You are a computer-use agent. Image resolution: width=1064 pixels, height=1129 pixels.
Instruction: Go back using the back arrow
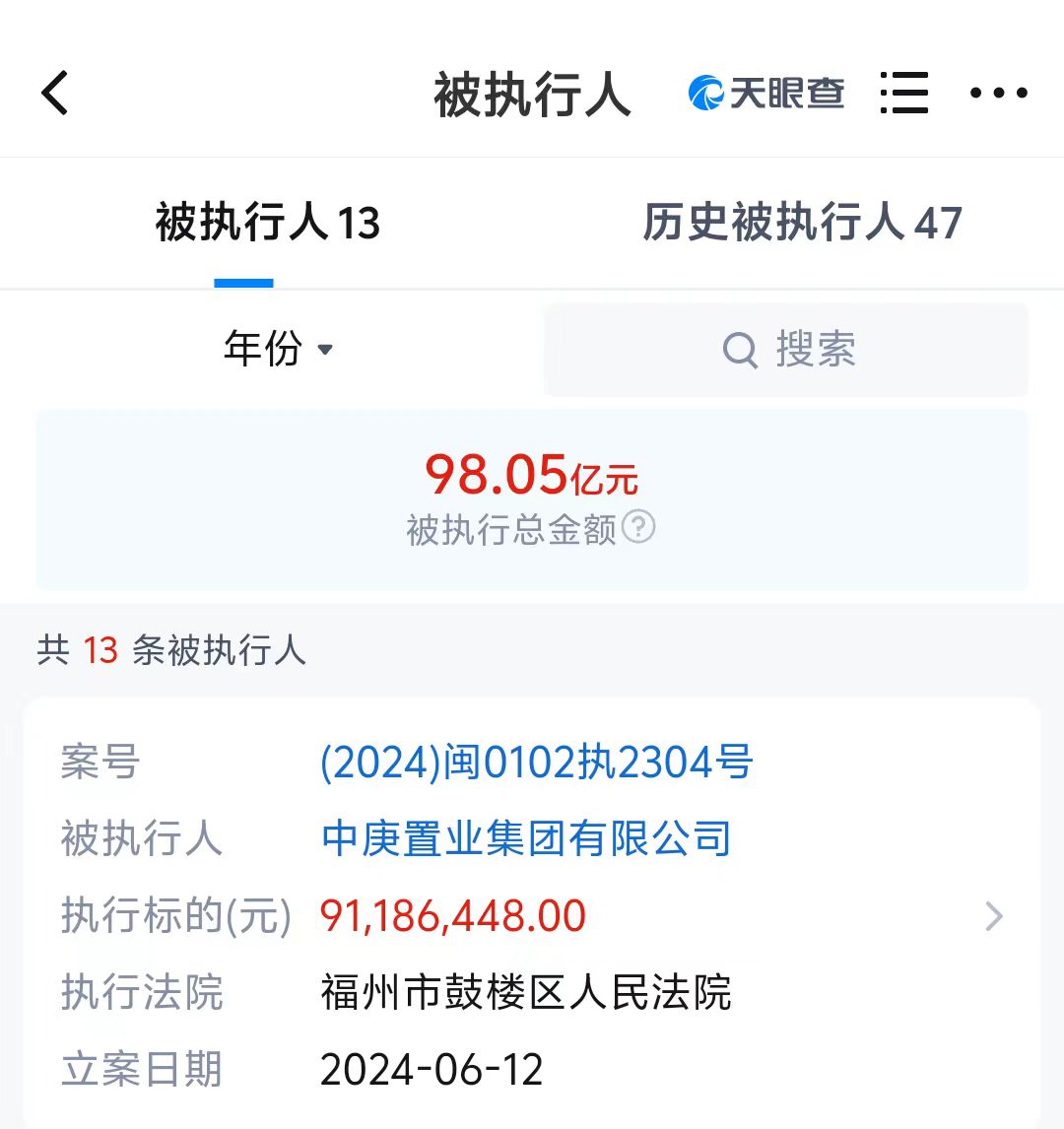tap(55, 94)
